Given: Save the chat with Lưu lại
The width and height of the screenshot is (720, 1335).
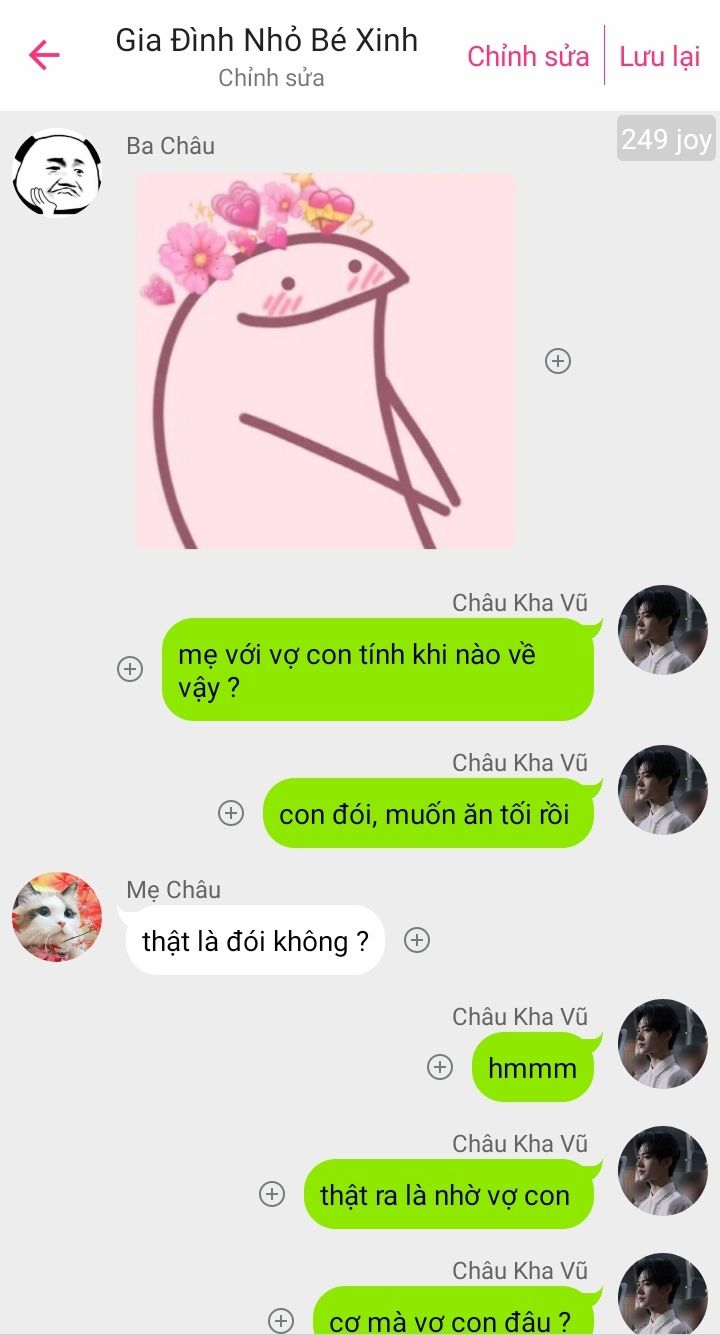Looking at the screenshot, I should 660,56.
